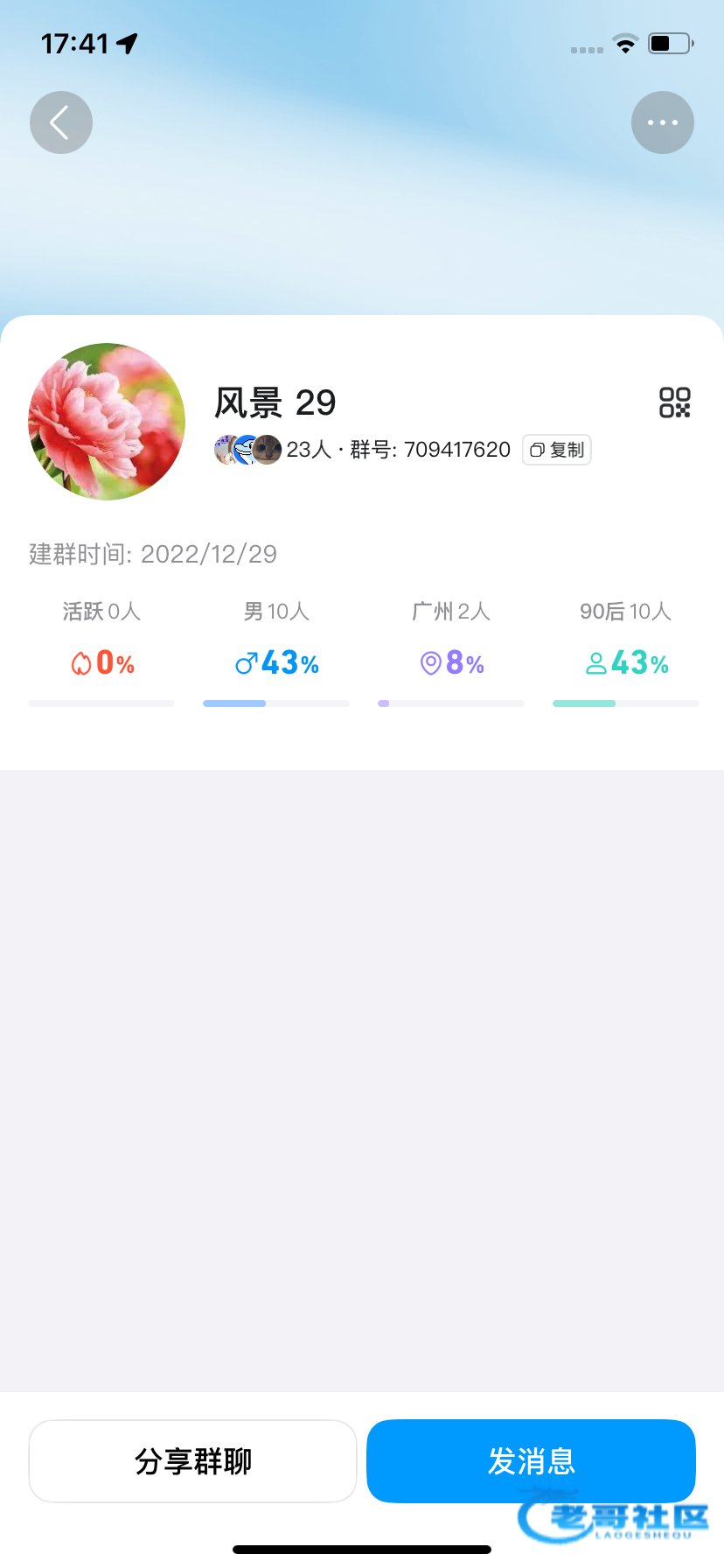This screenshot has width=724, height=1568.
Task: Go back to the previous screen
Action: pos(61,122)
